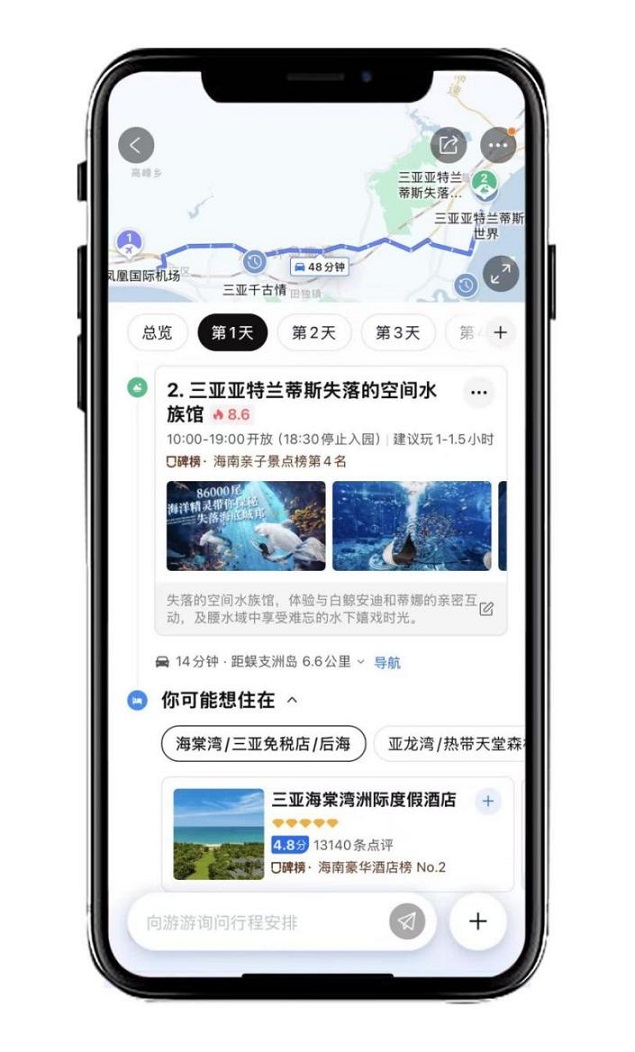Select the 第1天 tab

pos(232,333)
